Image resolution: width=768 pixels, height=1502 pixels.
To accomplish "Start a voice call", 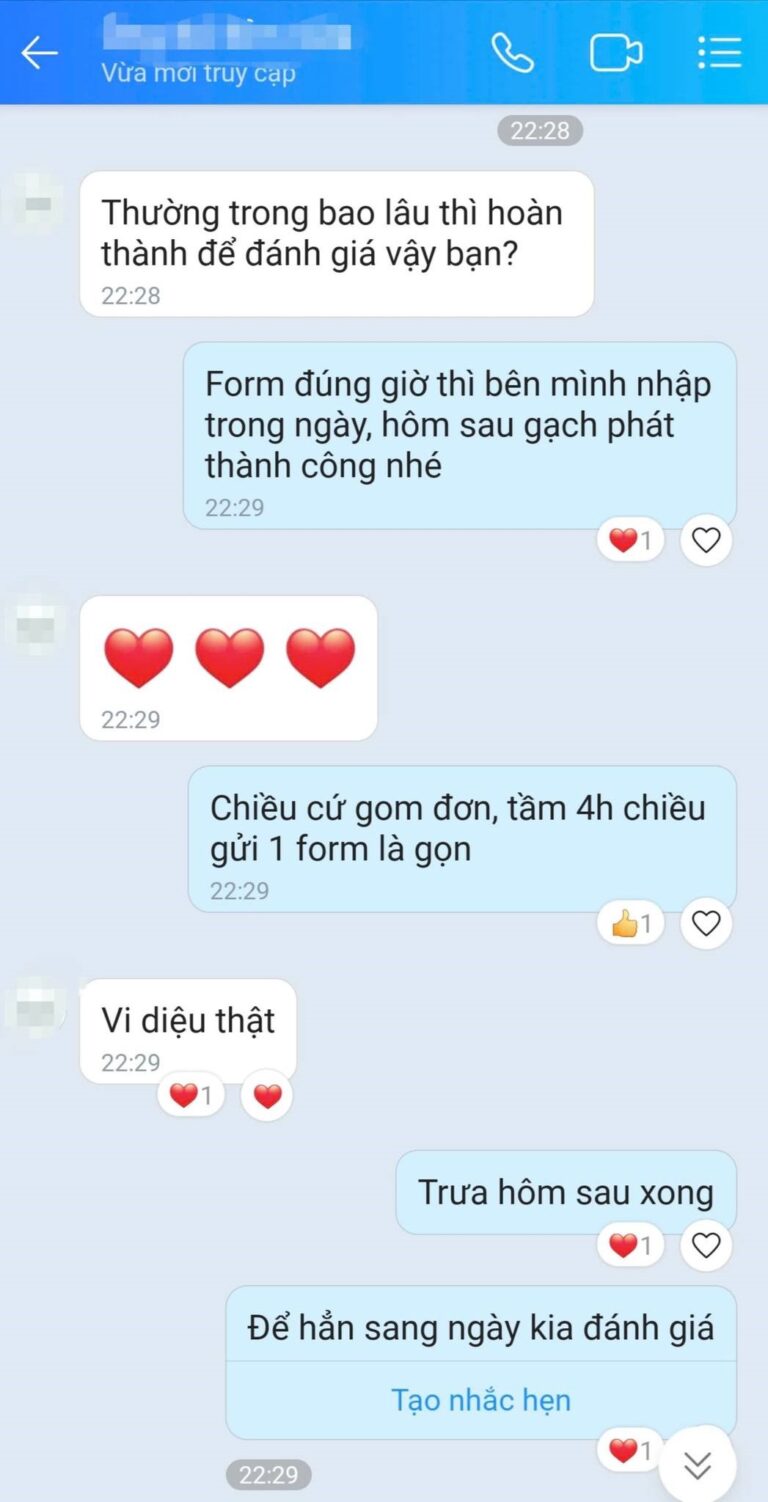I will point(512,53).
